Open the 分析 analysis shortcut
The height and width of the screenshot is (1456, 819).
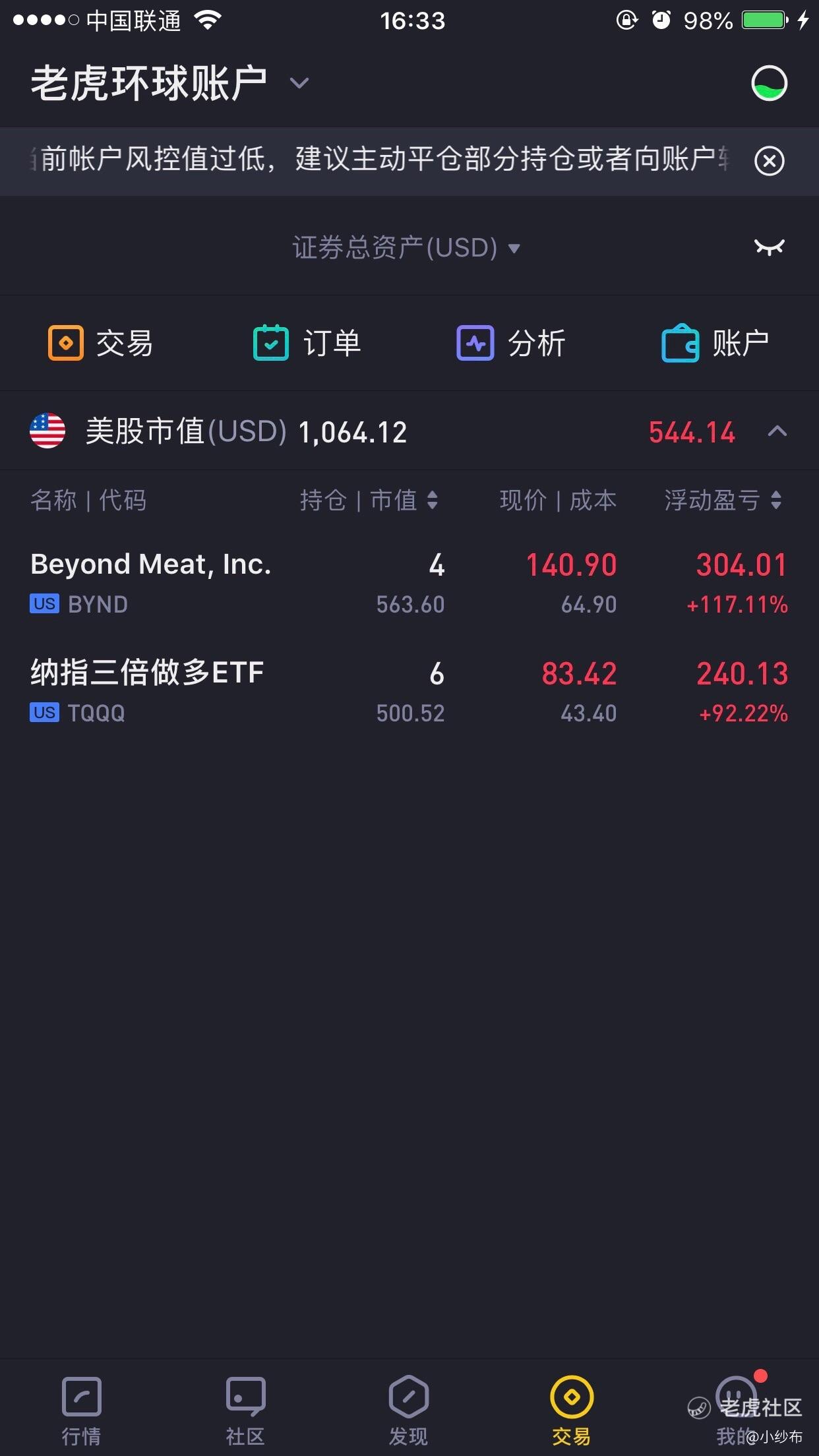pos(510,343)
